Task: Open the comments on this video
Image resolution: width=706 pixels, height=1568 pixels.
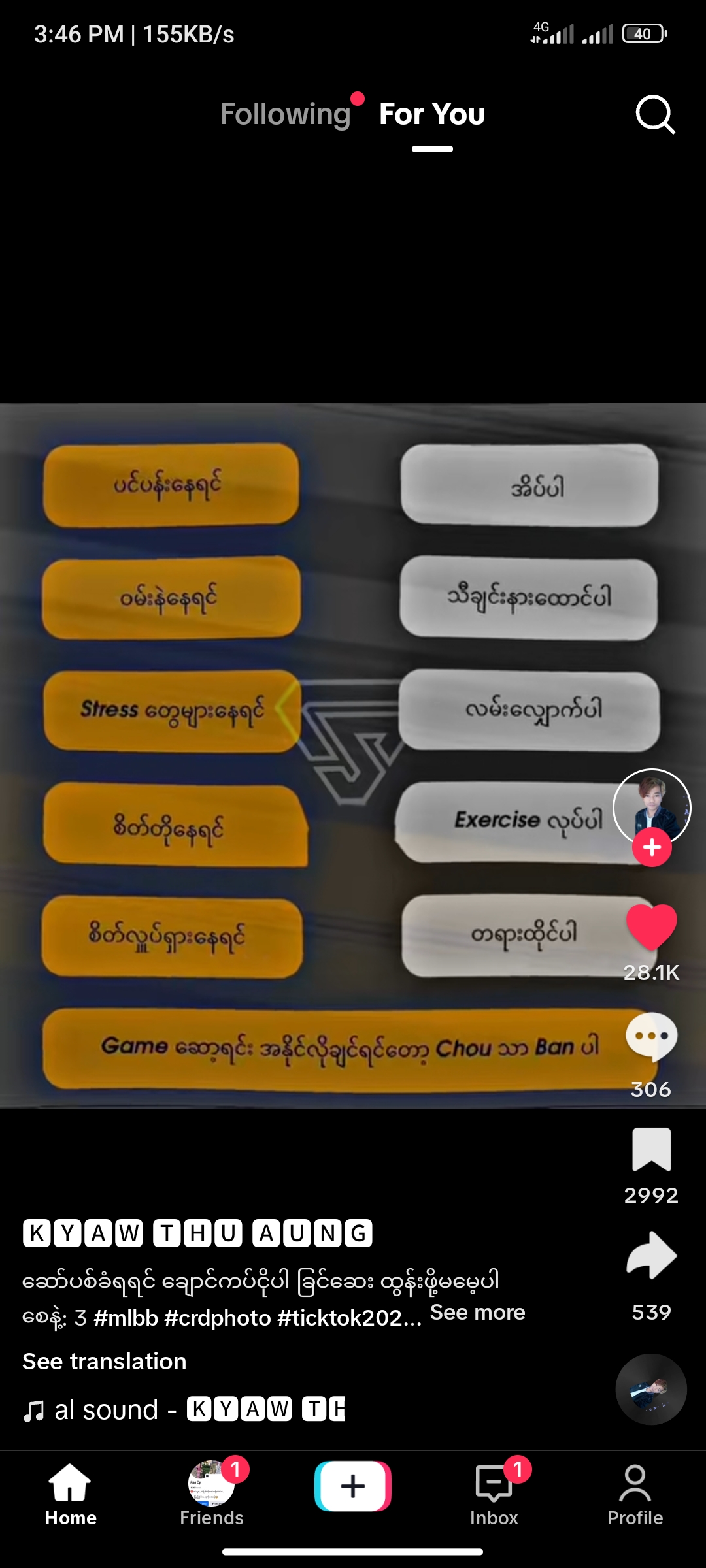Action: pos(652,1037)
